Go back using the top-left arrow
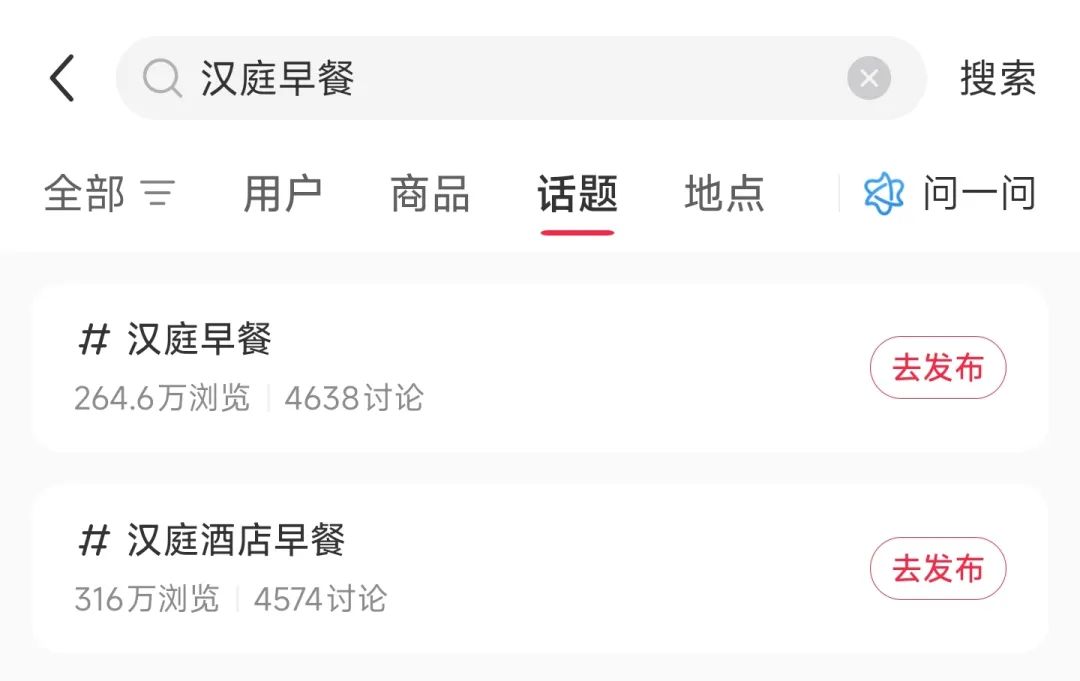The width and height of the screenshot is (1080, 681). point(62,78)
